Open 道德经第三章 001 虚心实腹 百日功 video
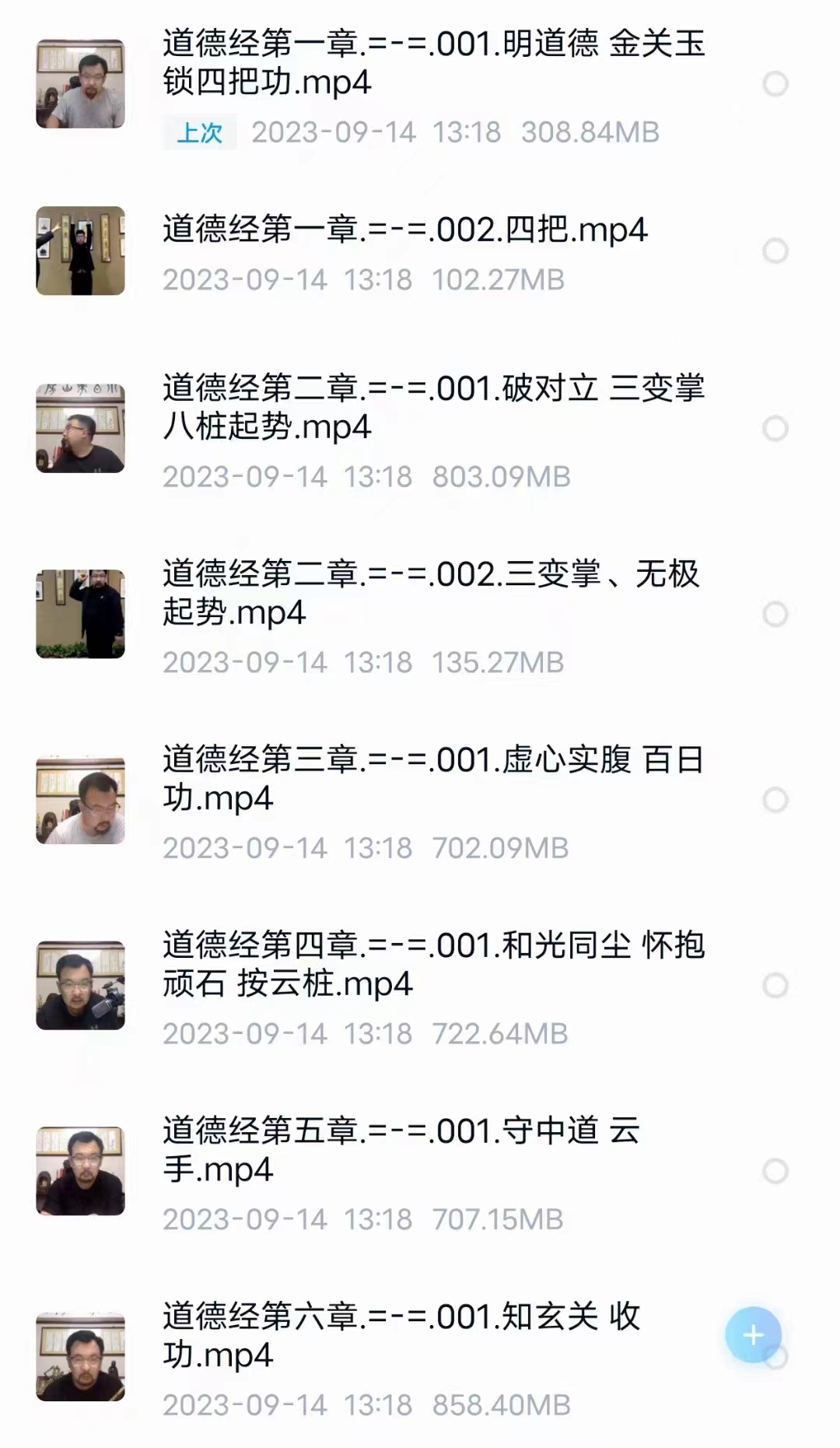Screen dimensions: 840x1448 pos(432,779)
